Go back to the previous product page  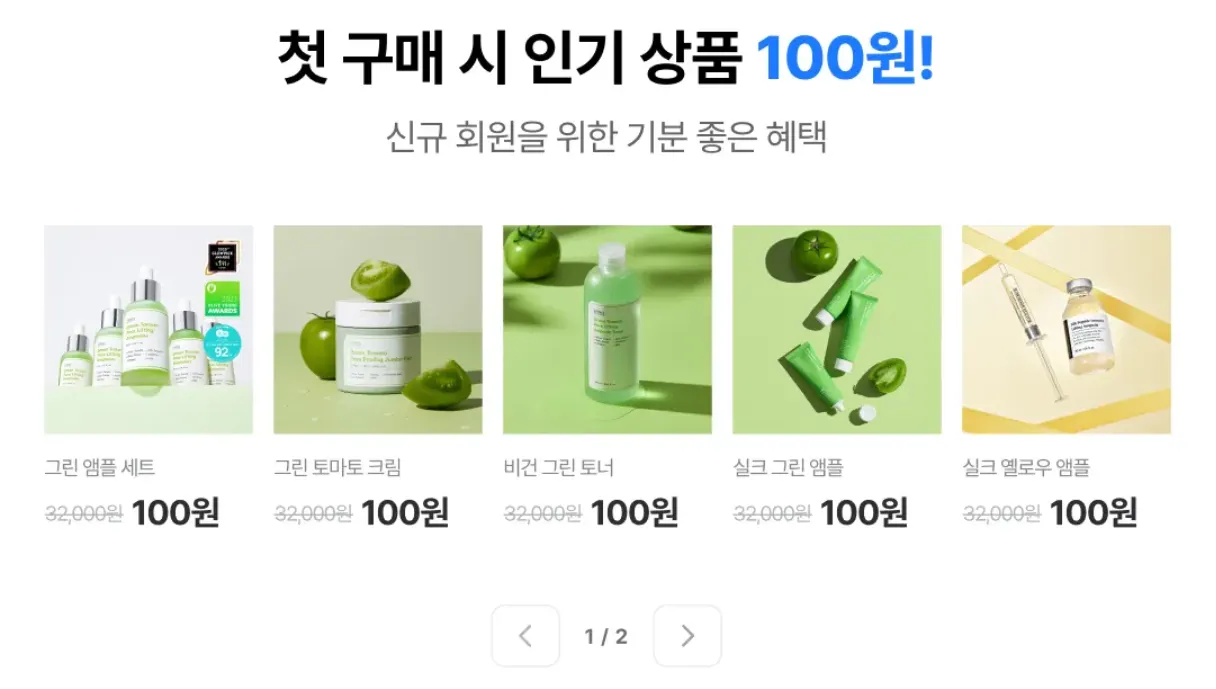(525, 636)
